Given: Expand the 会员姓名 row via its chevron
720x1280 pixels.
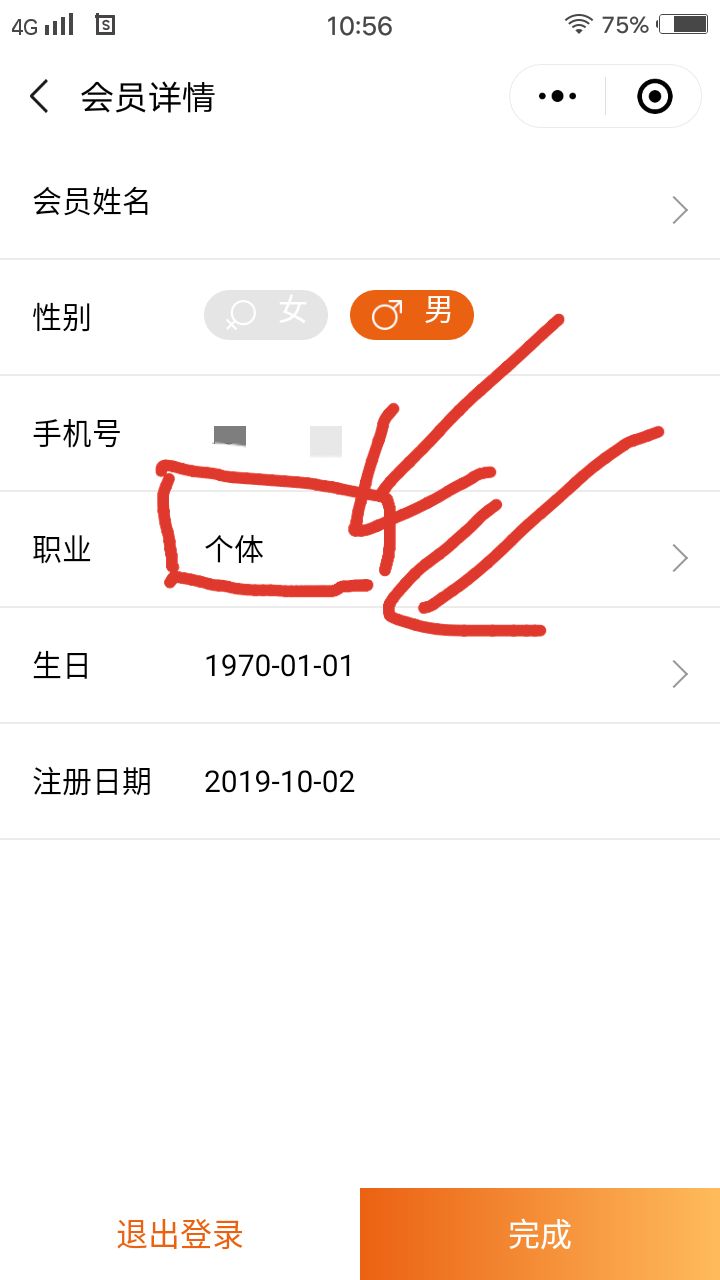Looking at the screenshot, I should [x=679, y=209].
